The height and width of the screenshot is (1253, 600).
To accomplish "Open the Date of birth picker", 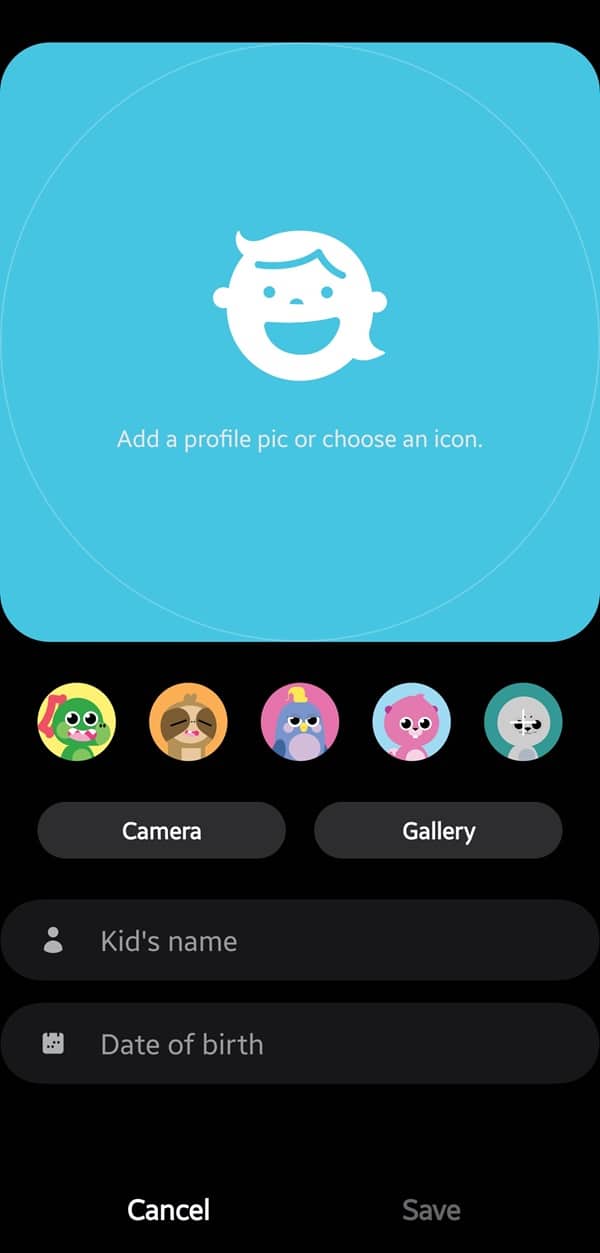I will coord(300,1043).
